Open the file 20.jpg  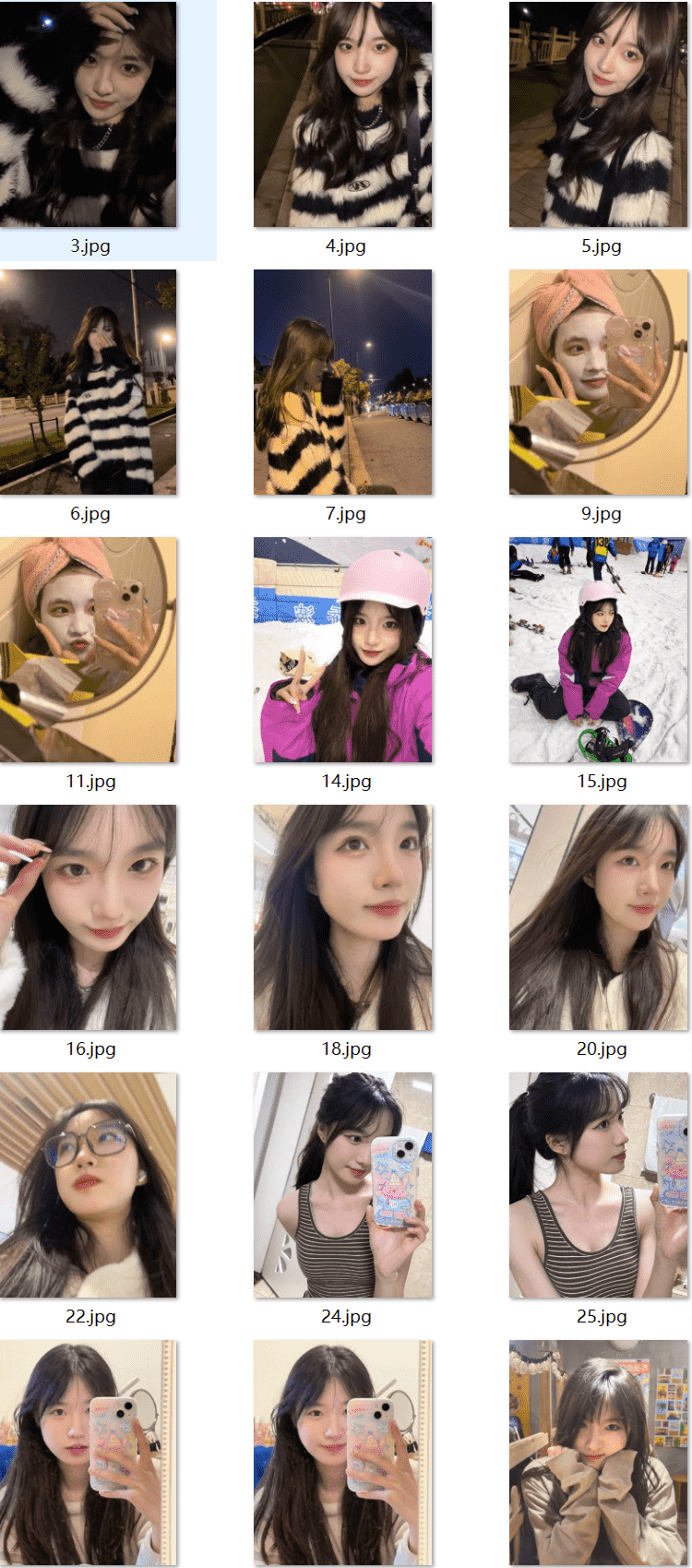pos(598,917)
